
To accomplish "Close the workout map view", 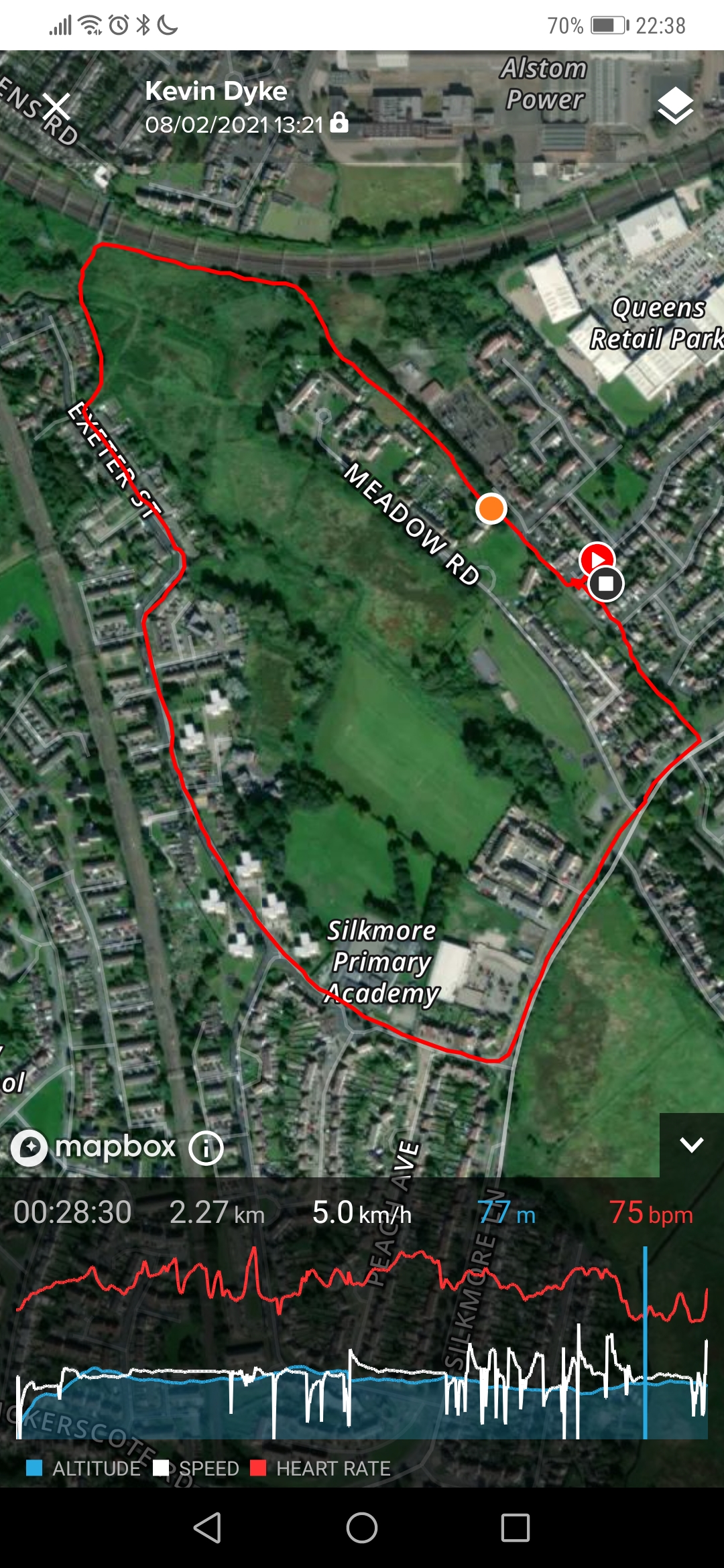I will tap(57, 107).
